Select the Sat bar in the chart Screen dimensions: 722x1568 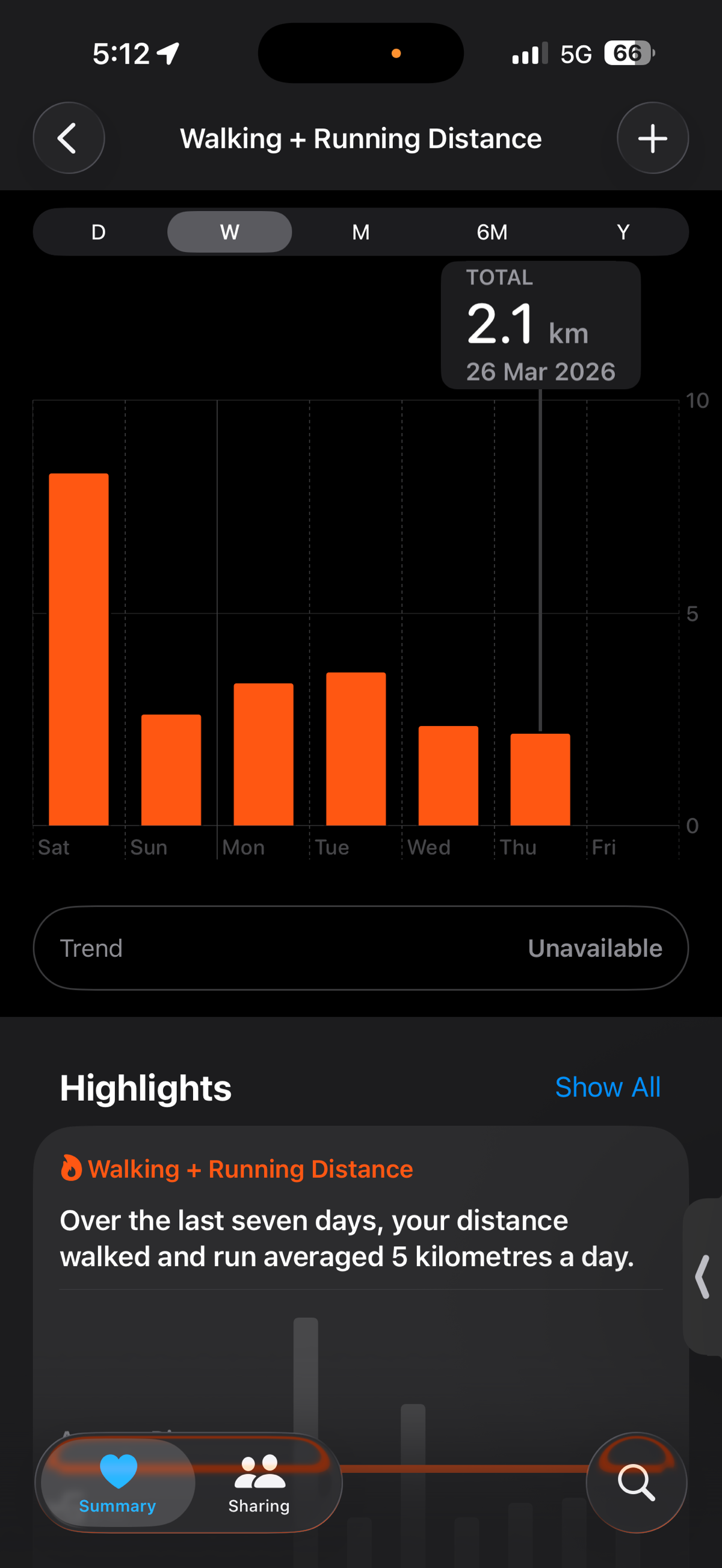tap(79, 649)
